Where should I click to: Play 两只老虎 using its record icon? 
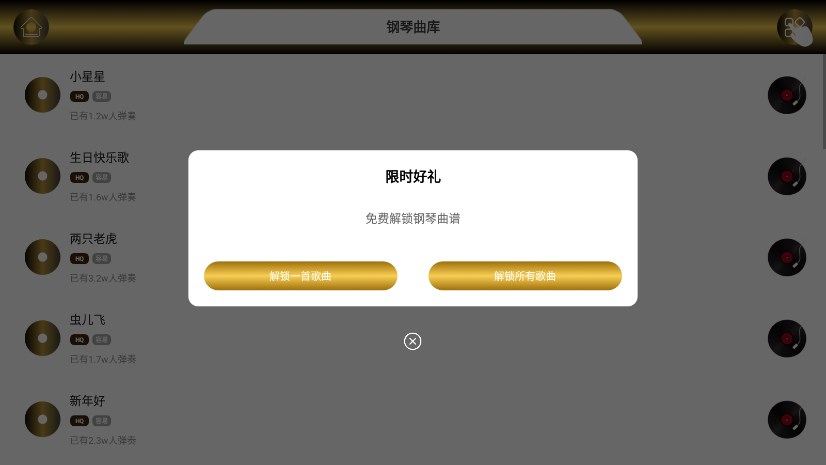pos(786,258)
